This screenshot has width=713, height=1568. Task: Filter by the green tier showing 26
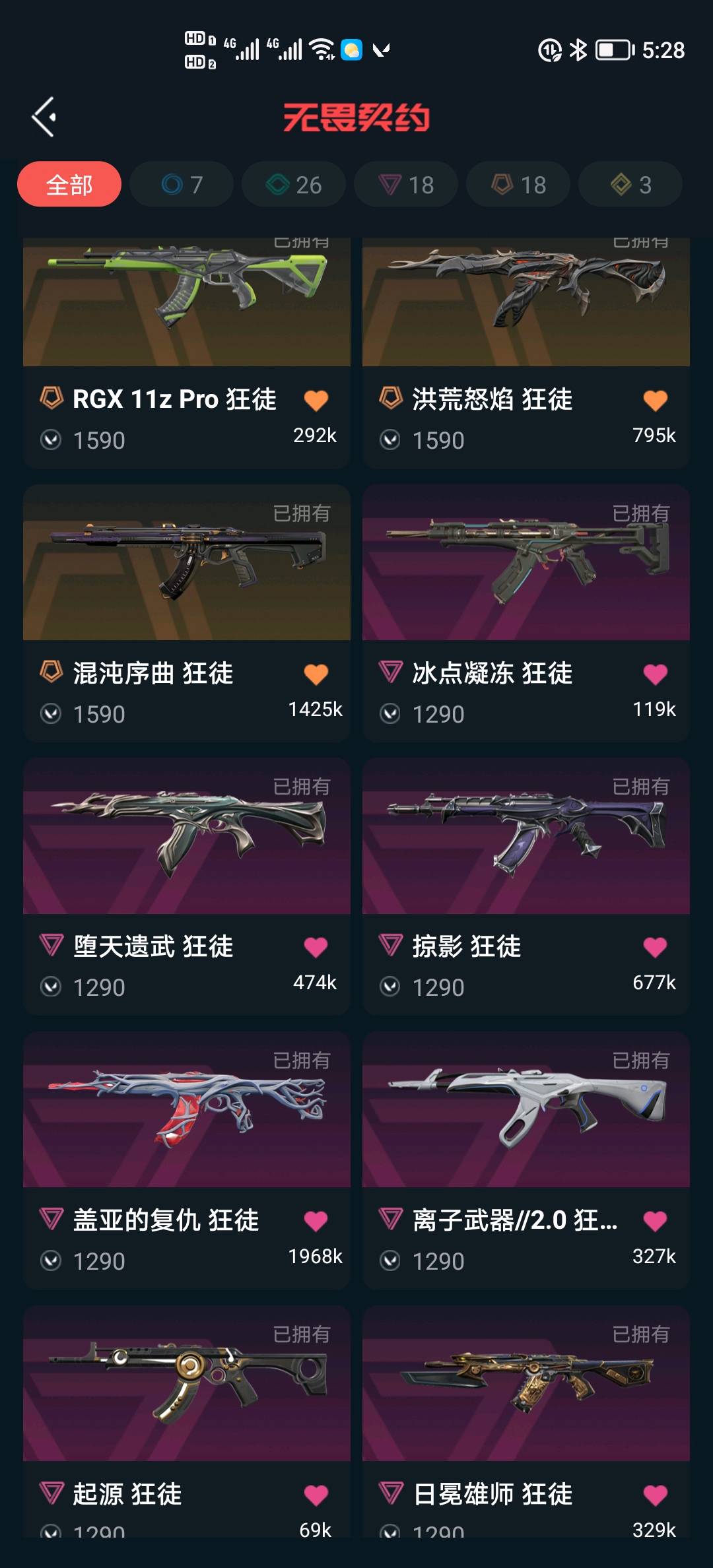point(294,185)
